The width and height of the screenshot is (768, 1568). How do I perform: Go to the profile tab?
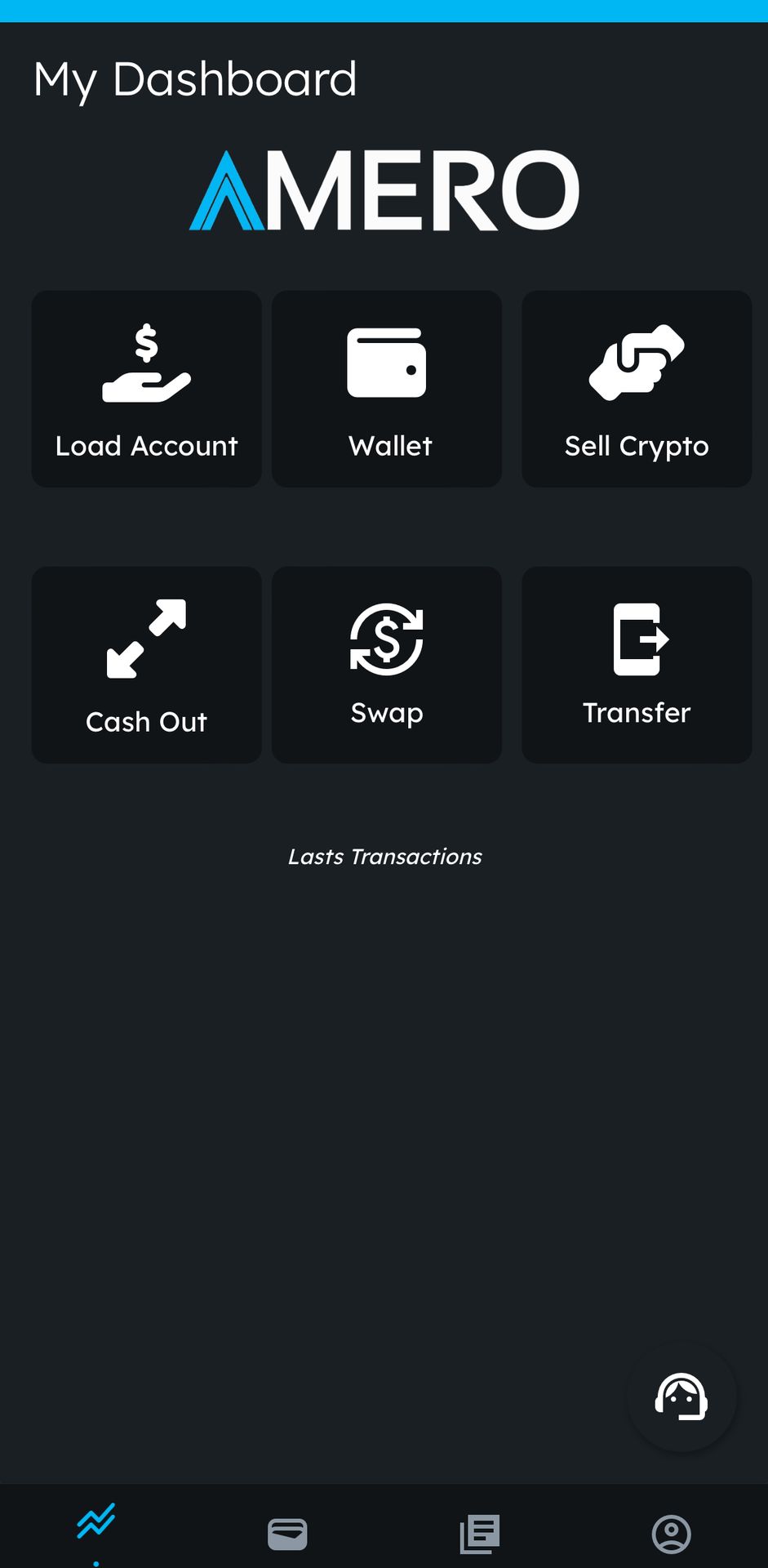672,1534
